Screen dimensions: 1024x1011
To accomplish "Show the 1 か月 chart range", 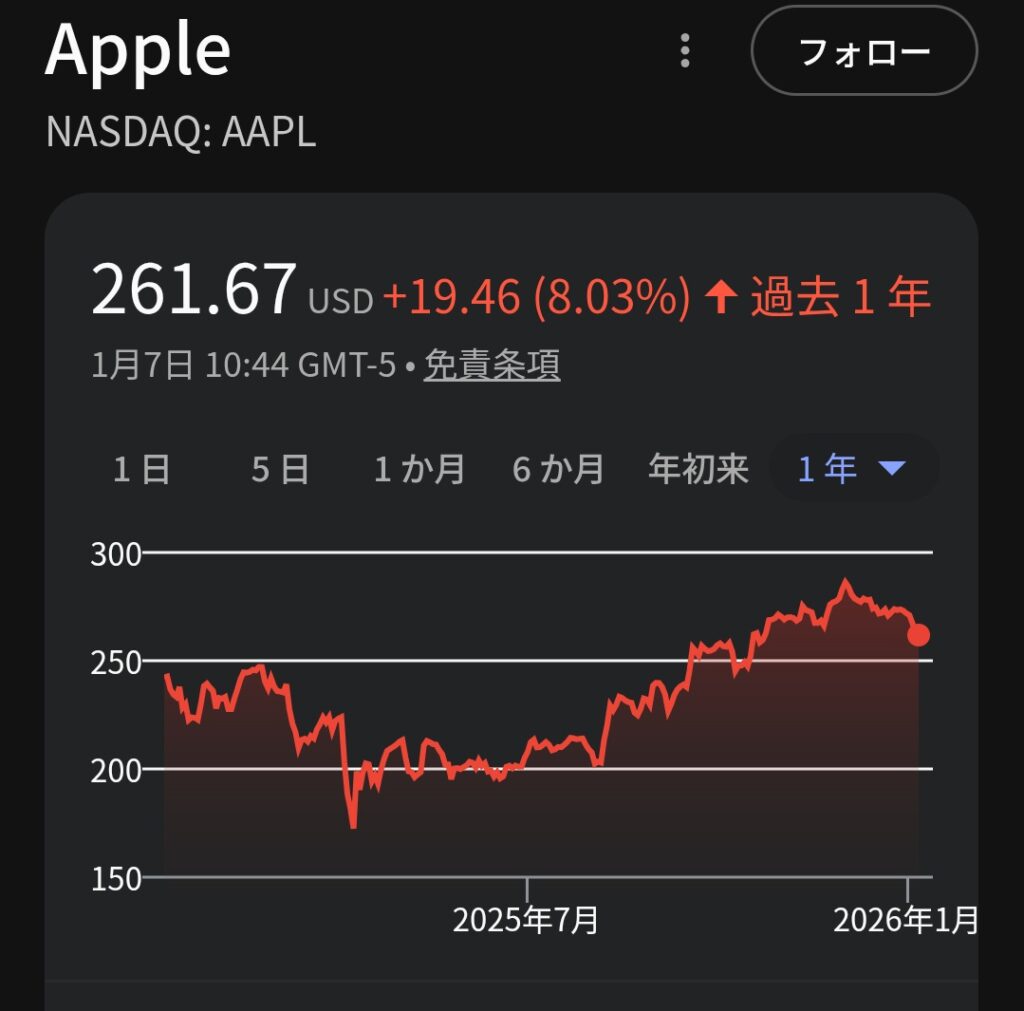I will (x=419, y=468).
